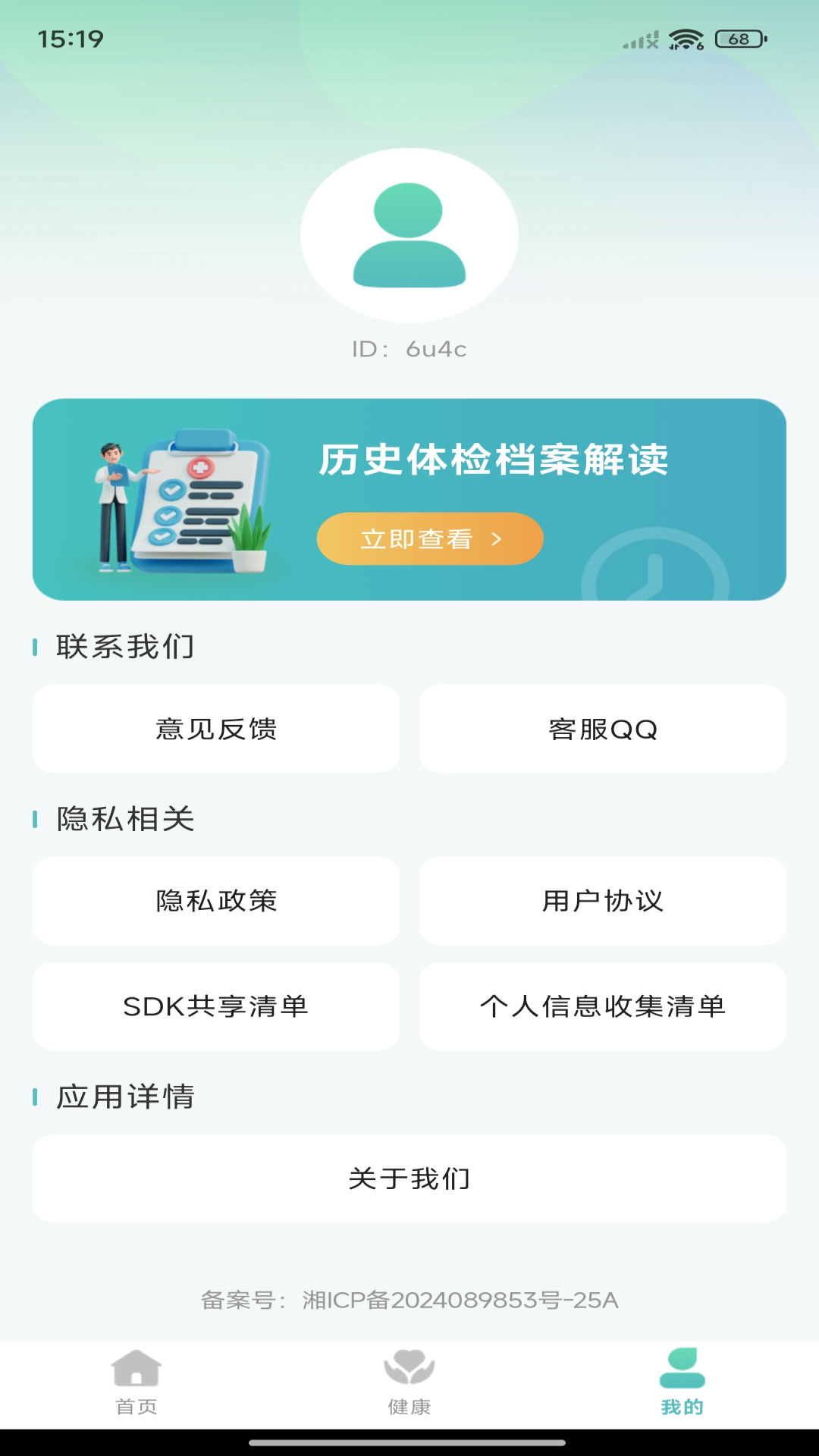Switch to the 健康 tab
The width and height of the screenshot is (819, 1456).
coord(409,1383)
